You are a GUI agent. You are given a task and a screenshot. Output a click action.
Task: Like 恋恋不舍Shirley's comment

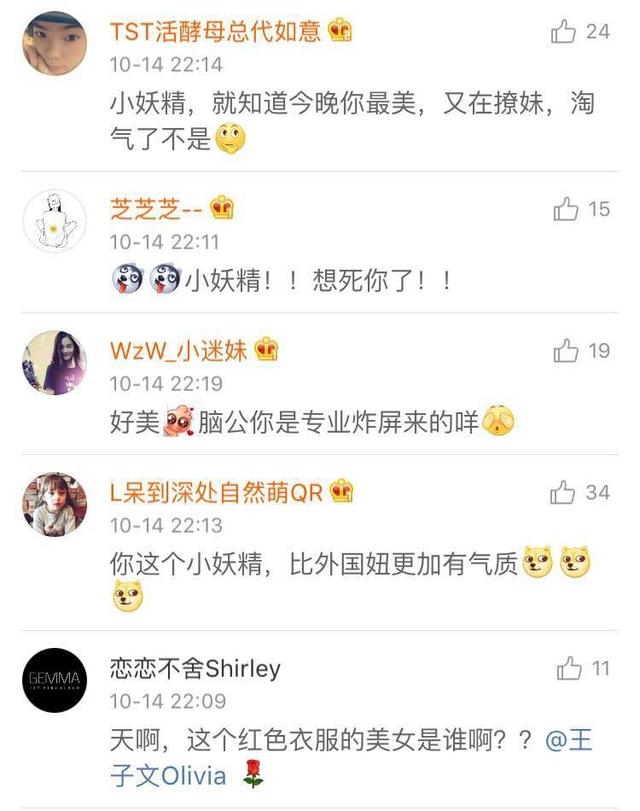[569, 668]
